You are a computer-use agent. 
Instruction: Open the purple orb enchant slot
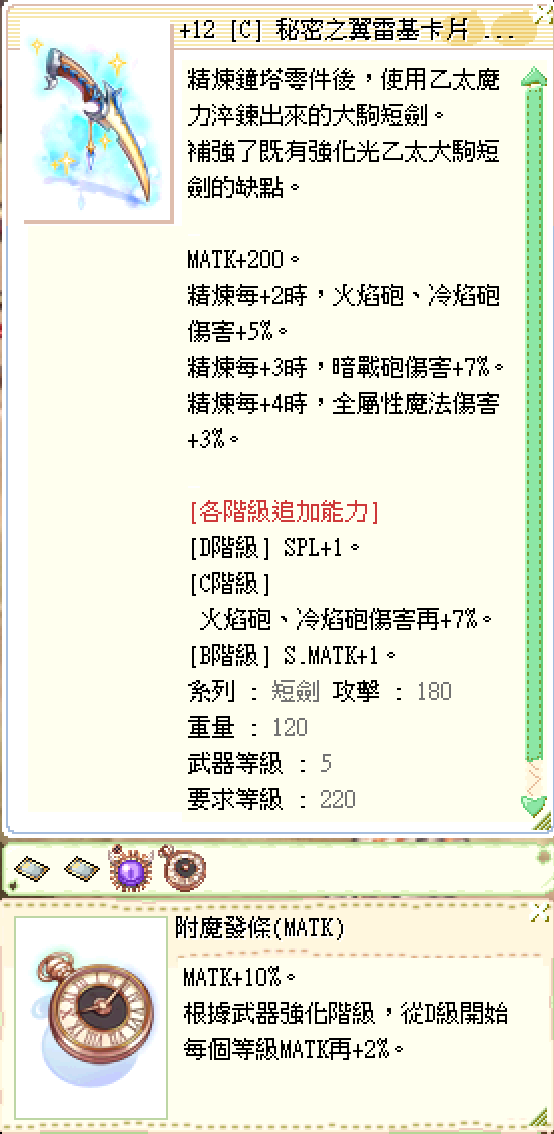tap(132, 869)
